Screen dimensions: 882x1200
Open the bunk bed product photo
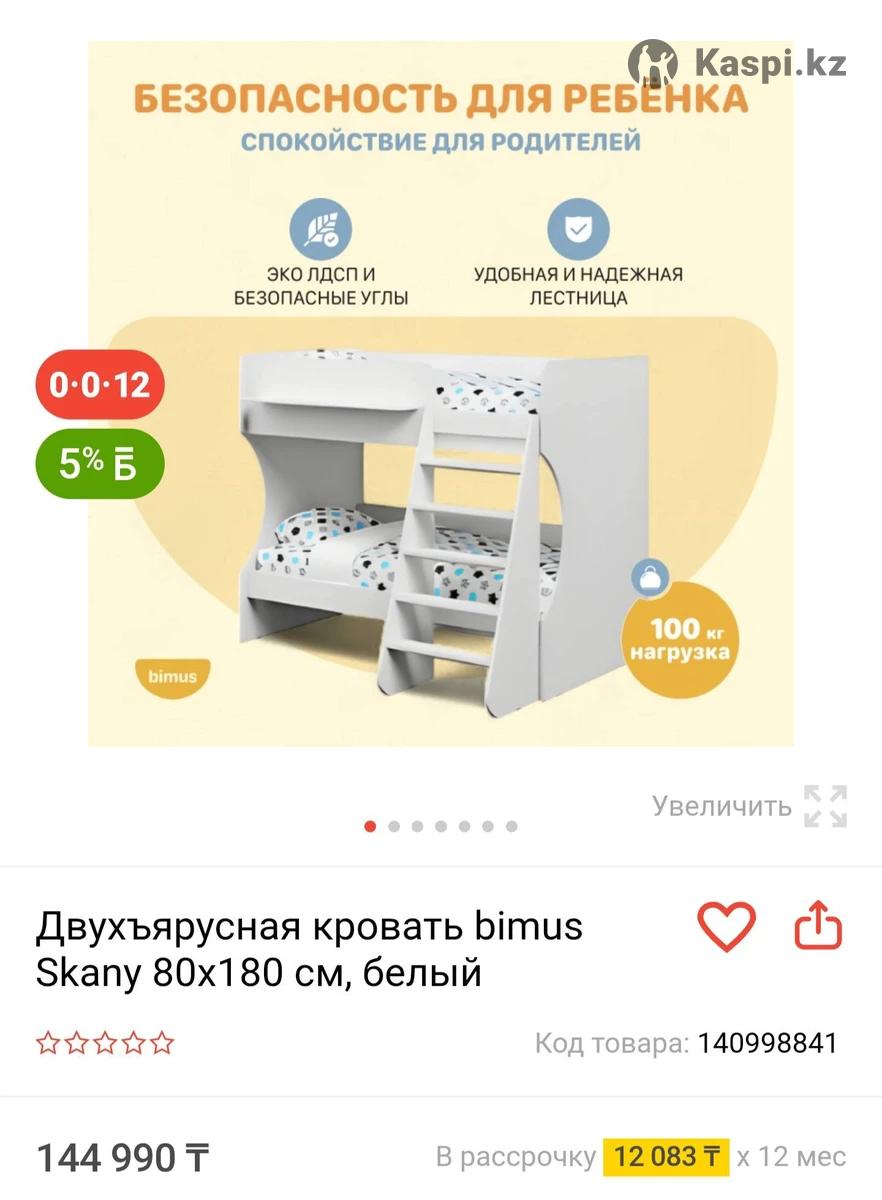click(440, 393)
